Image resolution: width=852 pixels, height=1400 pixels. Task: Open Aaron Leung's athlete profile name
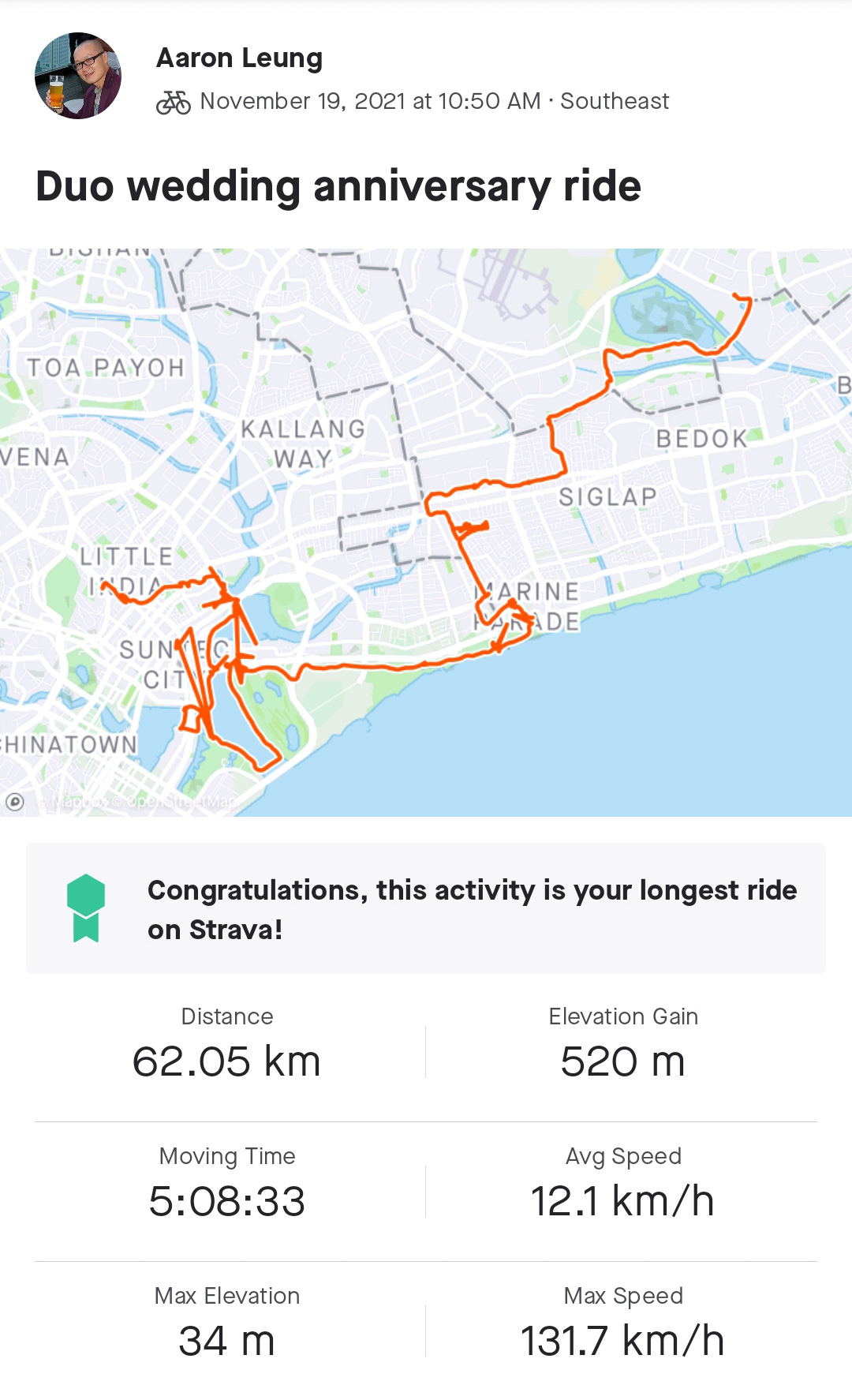pyautogui.click(x=239, y=58)
